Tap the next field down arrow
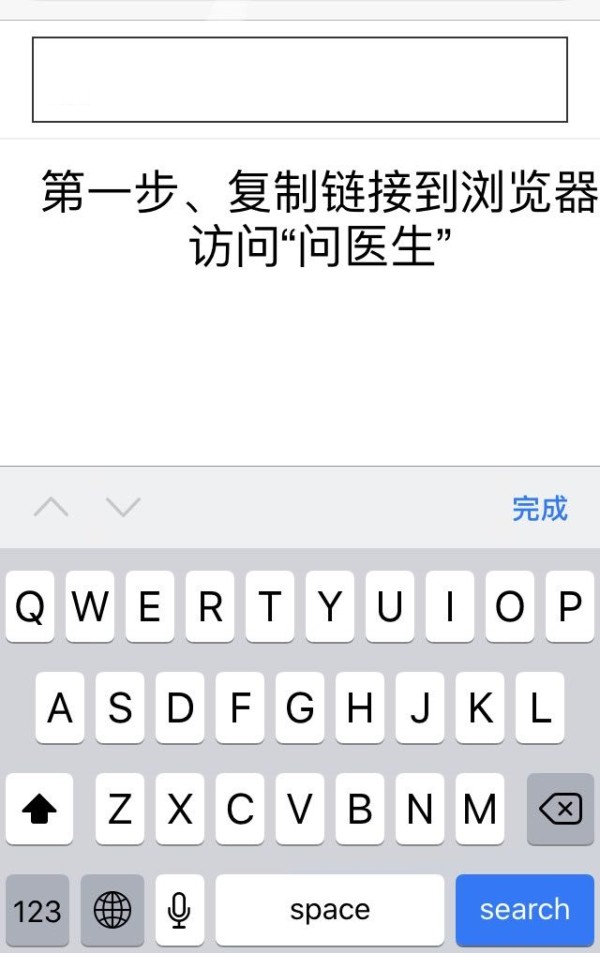Viewport: 600px width, 953px height. tap(123, 508)
